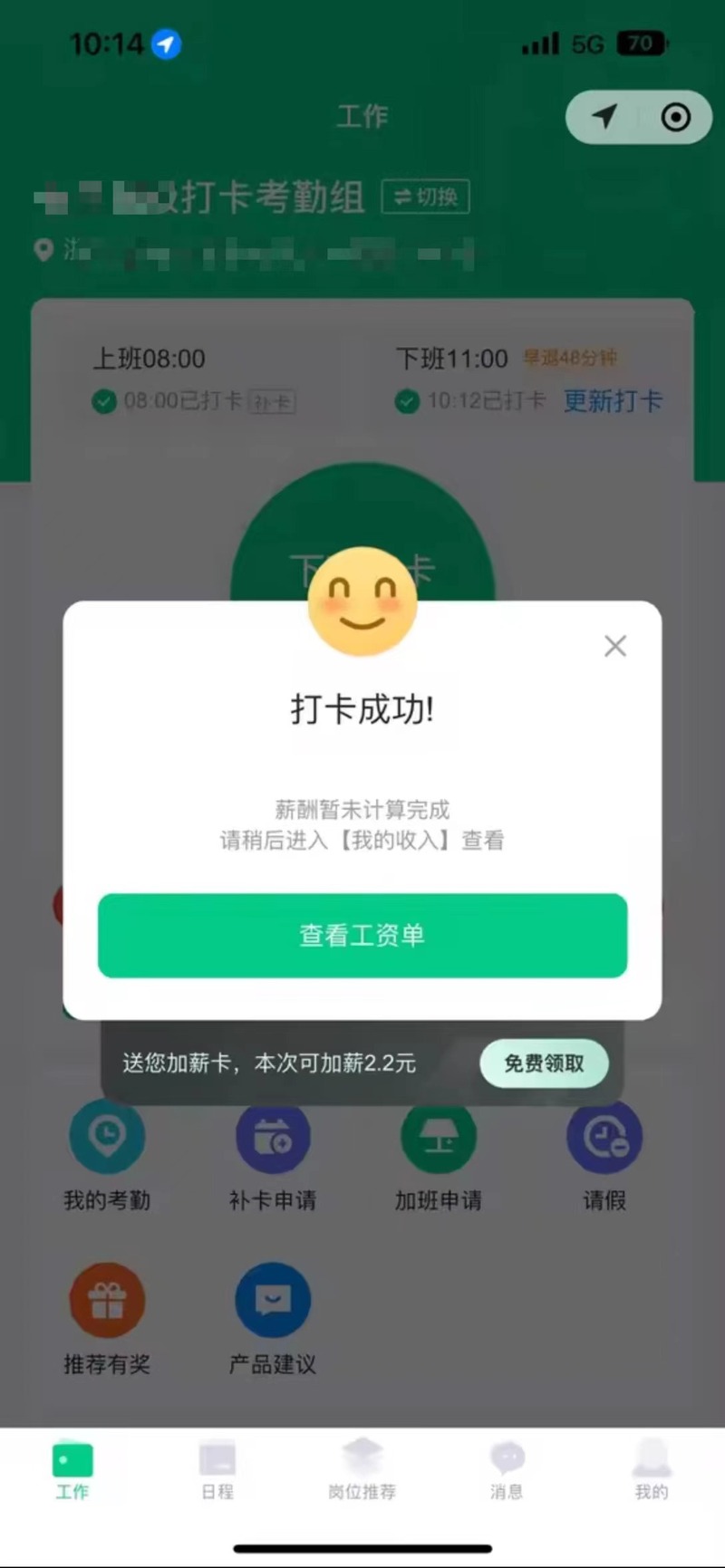The image size is (725, 1568).
Task: Tap the mini program close target icon
Action: [x=676, y=117]
